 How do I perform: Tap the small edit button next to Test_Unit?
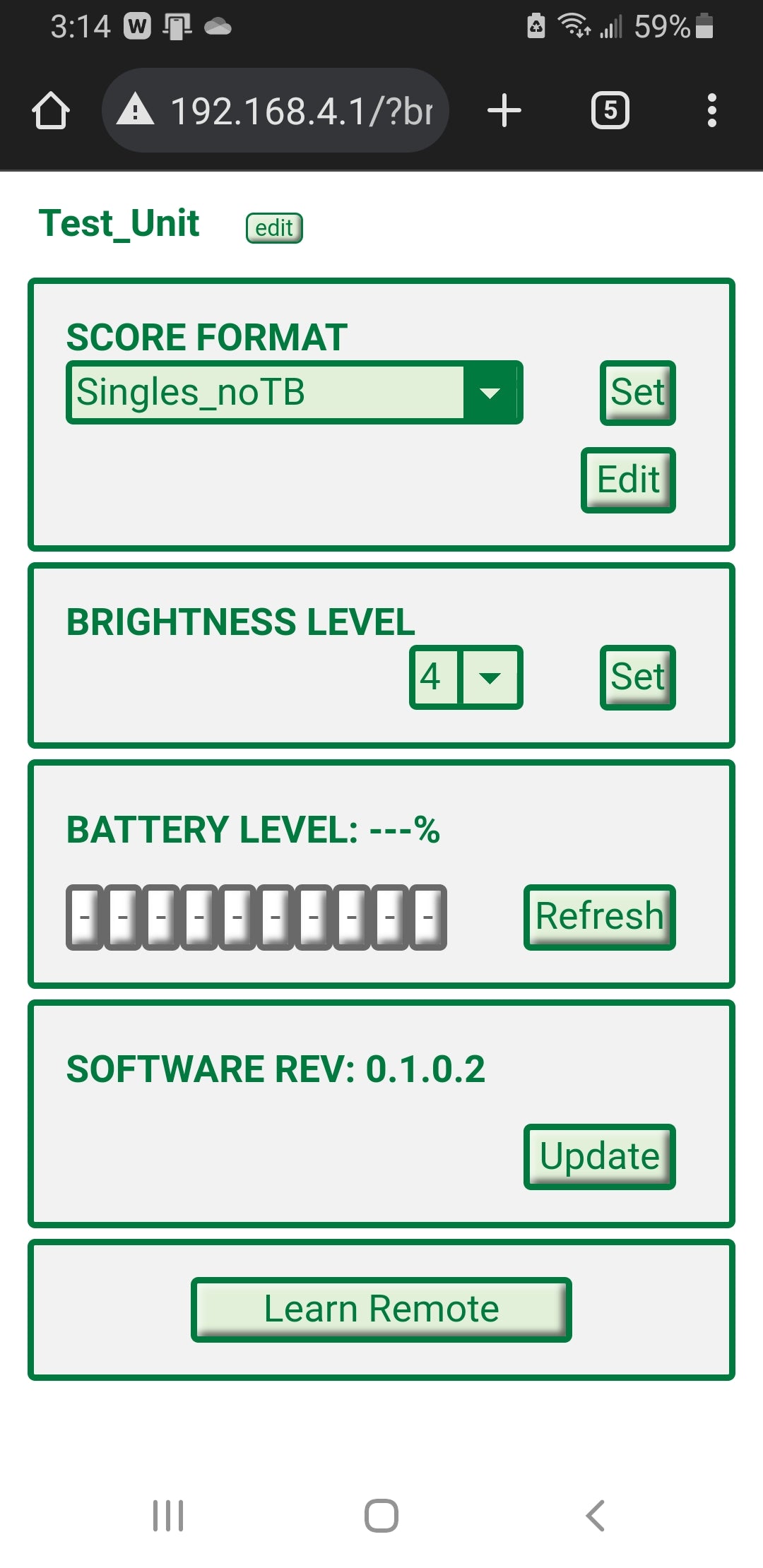(274, 228)
